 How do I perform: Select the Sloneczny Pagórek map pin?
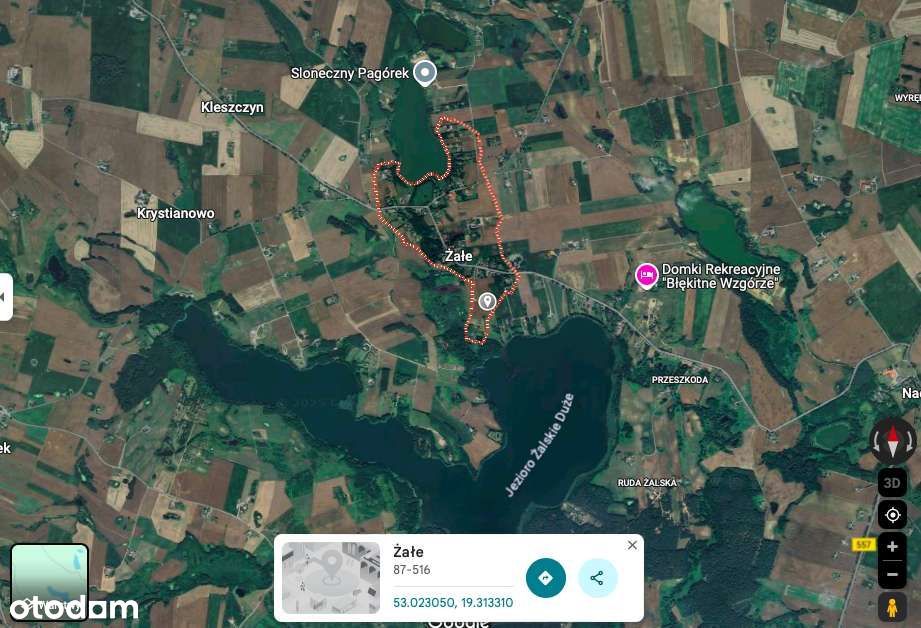(x=425, y=72)
